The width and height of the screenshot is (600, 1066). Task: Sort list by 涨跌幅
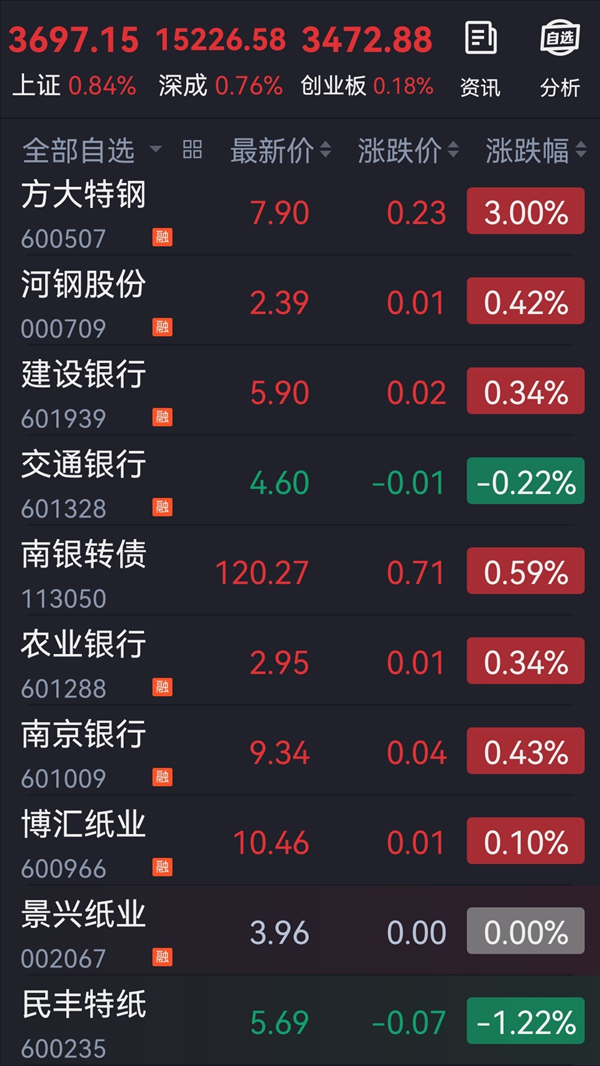(x=535, y=150)
